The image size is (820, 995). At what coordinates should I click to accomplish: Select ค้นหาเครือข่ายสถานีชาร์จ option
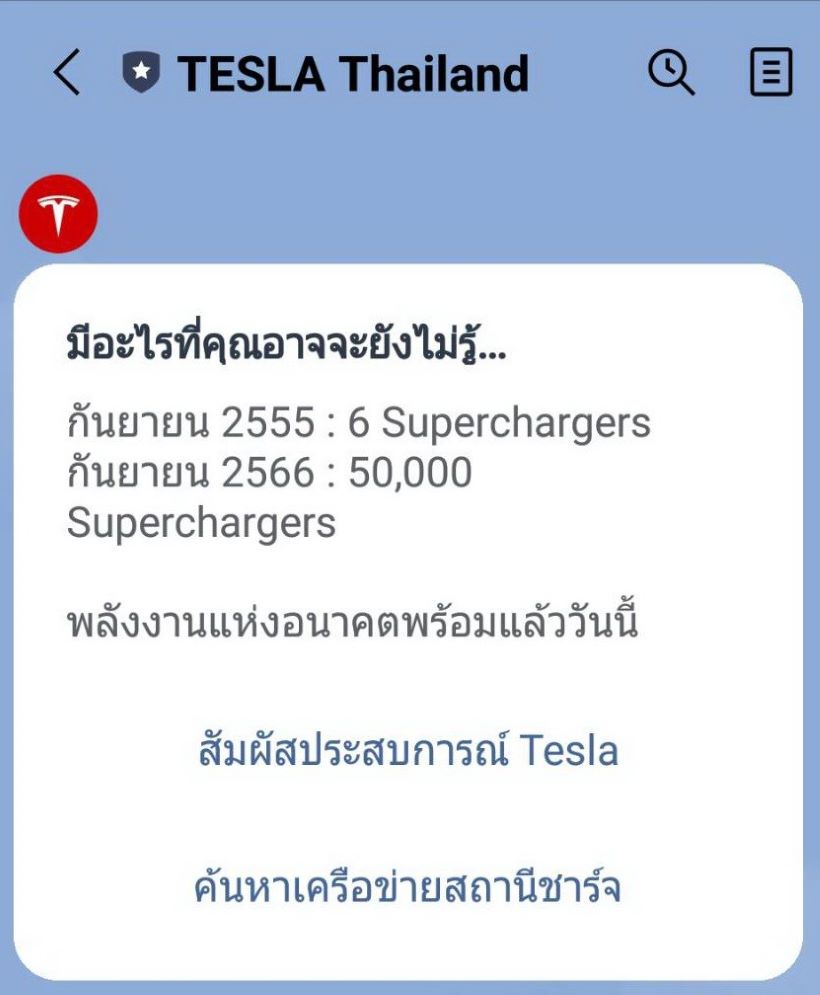[408, 887]
